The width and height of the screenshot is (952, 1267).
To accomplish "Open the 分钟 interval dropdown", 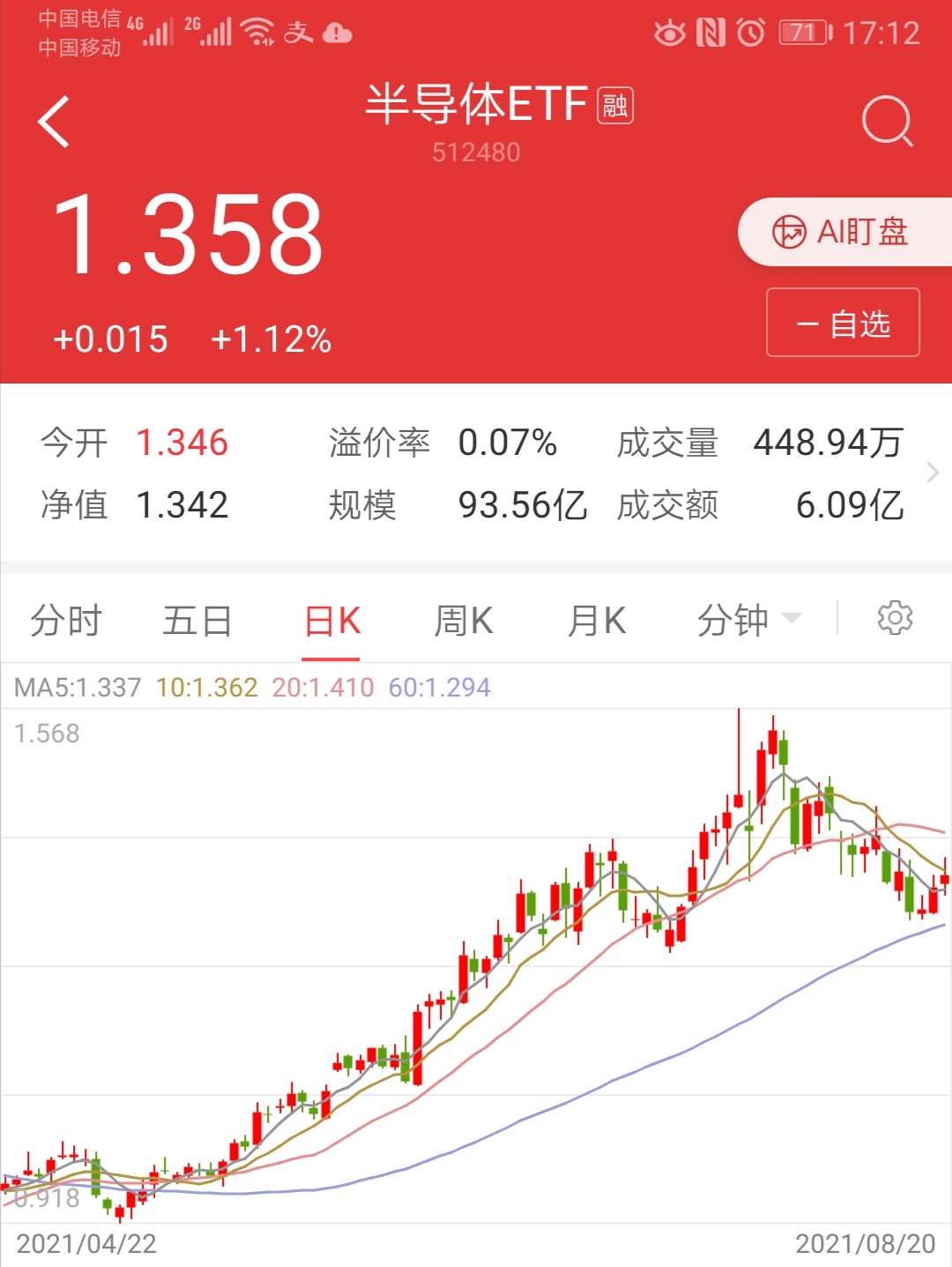I will 748,621.
